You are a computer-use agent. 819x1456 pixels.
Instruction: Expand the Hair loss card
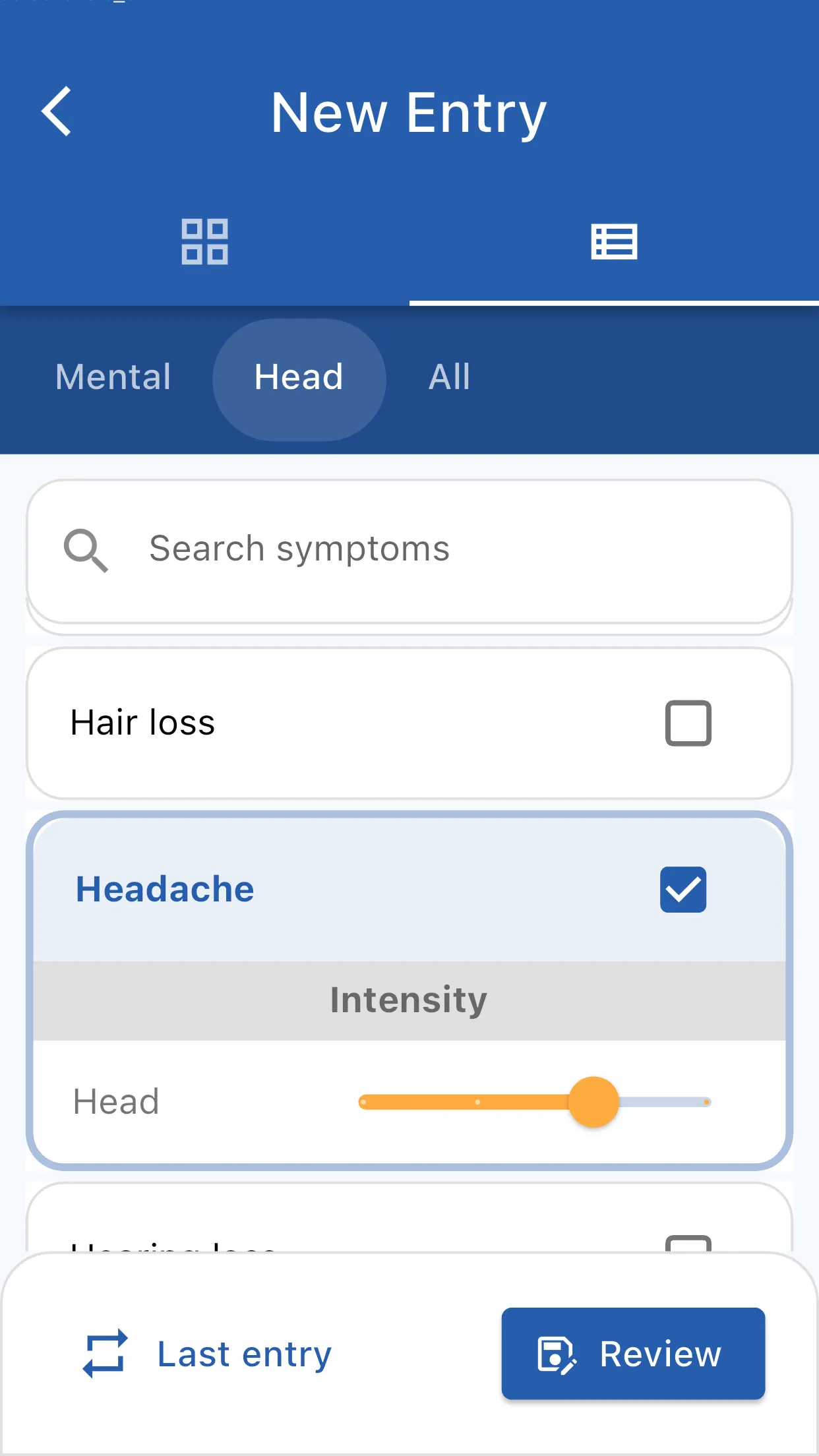click(x=264, y=722)
